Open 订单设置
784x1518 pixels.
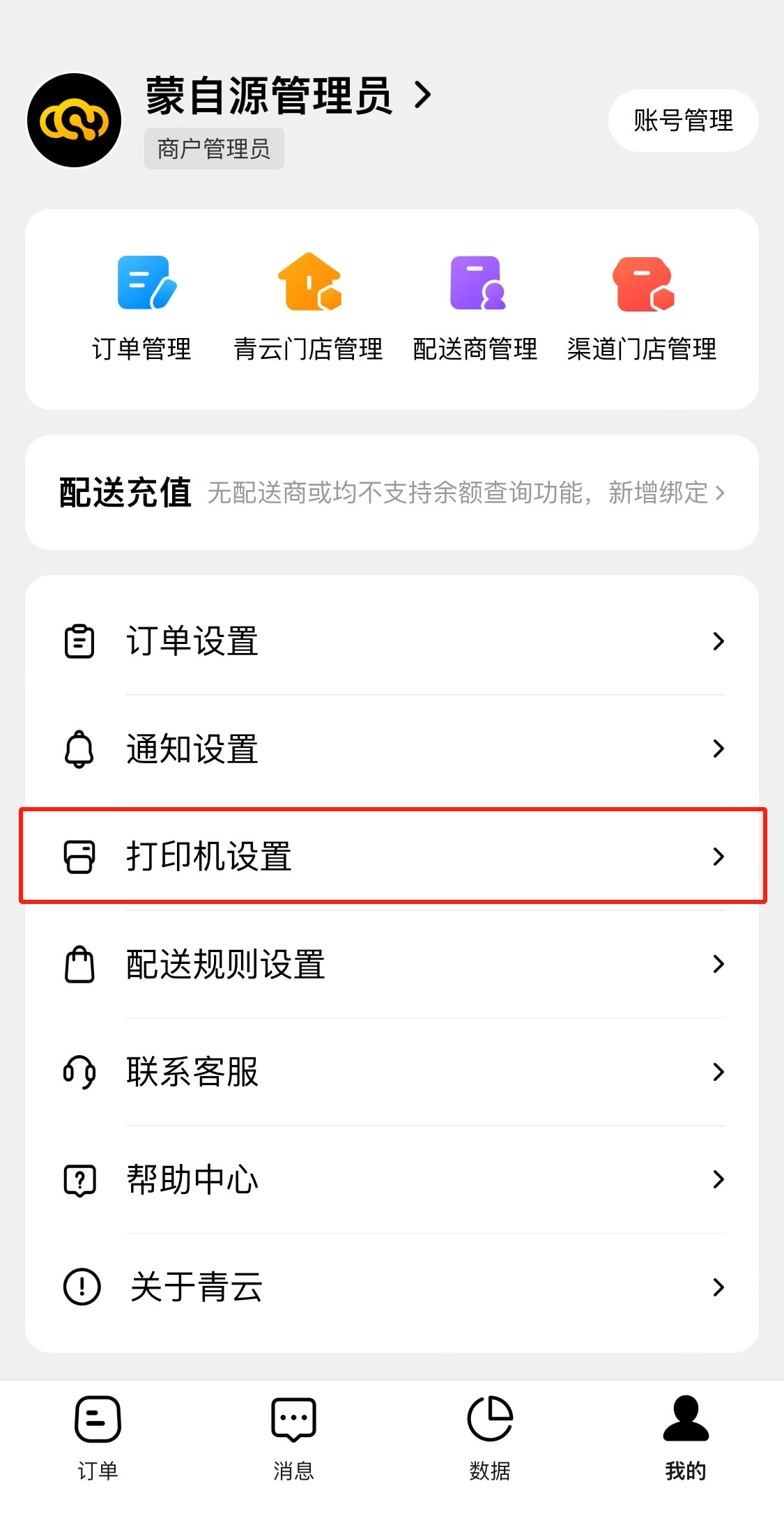(392, 641)
